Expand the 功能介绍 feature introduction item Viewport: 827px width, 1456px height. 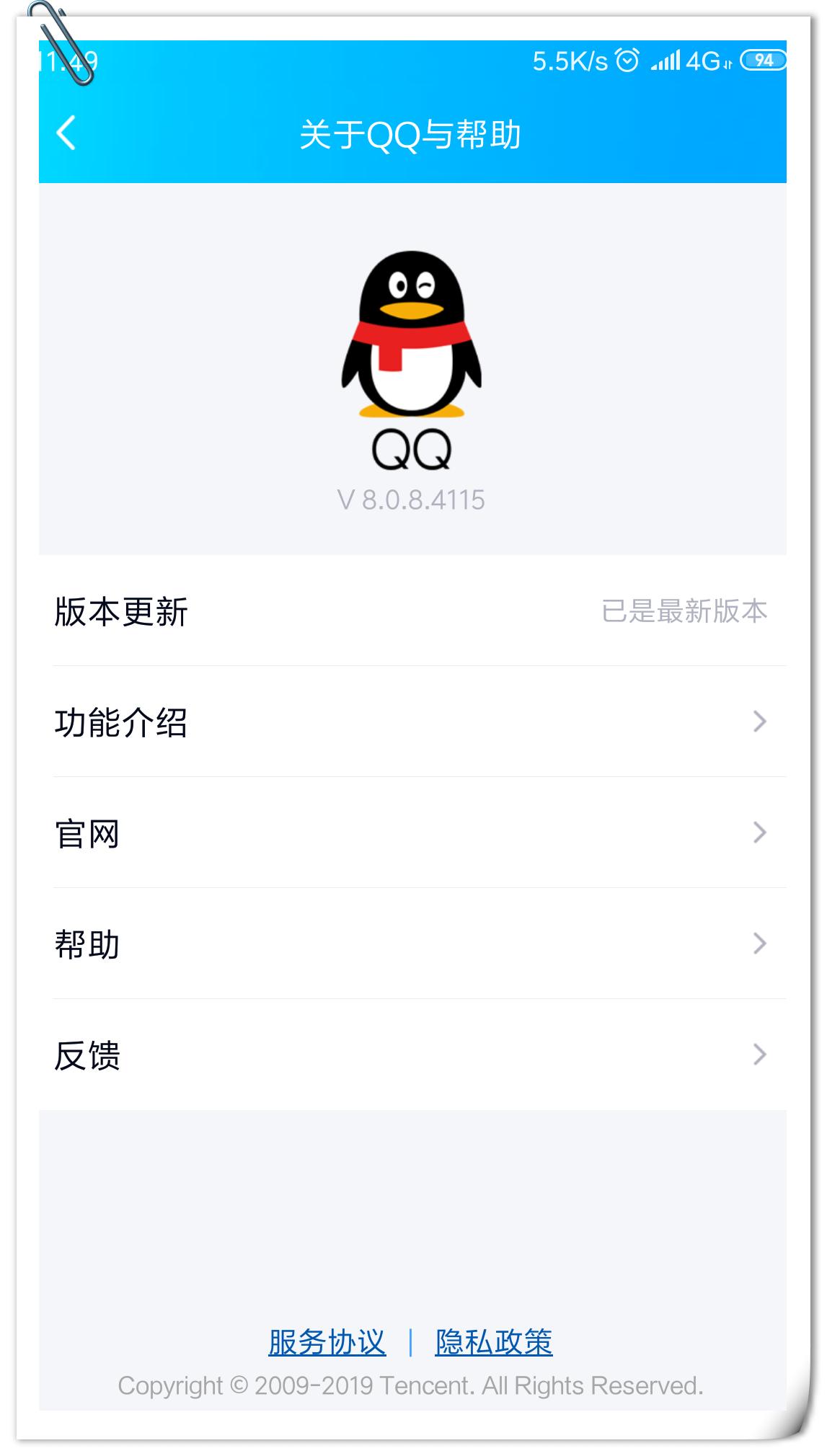pos(759,722)
